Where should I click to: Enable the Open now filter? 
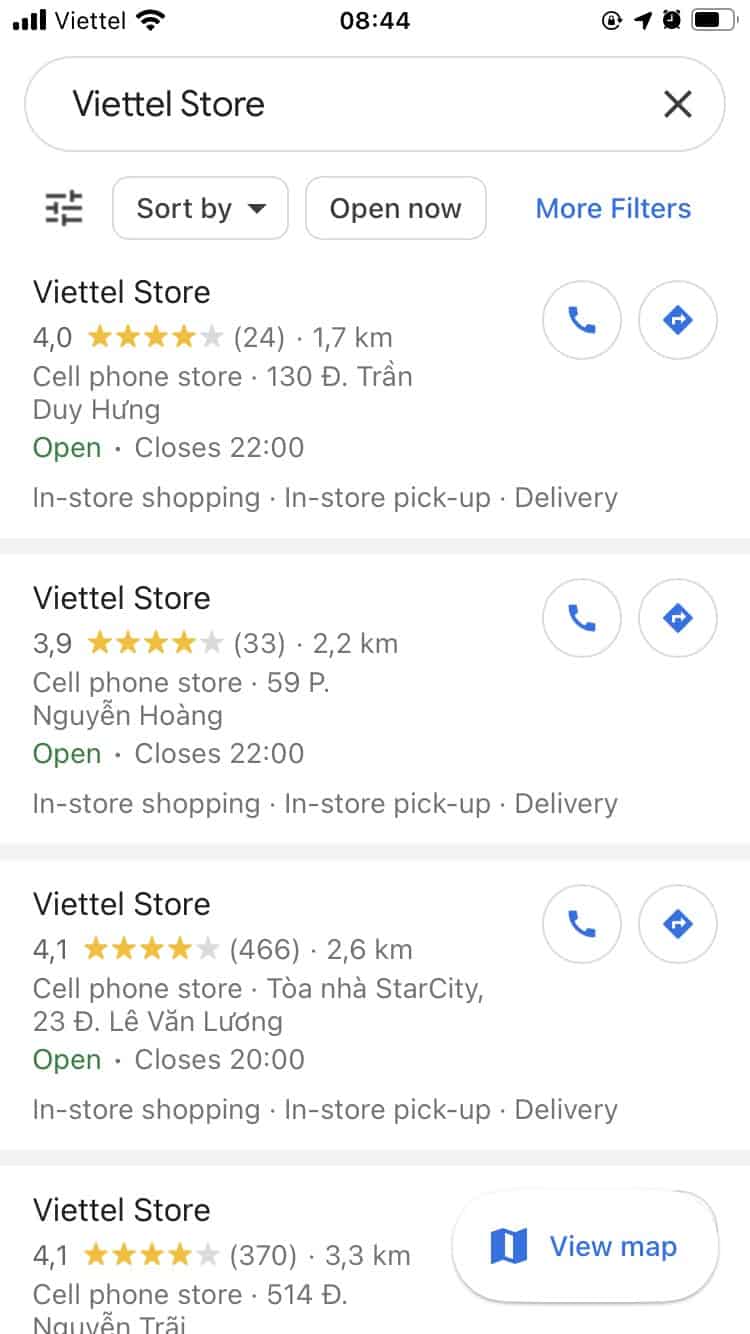click(396, 208)
